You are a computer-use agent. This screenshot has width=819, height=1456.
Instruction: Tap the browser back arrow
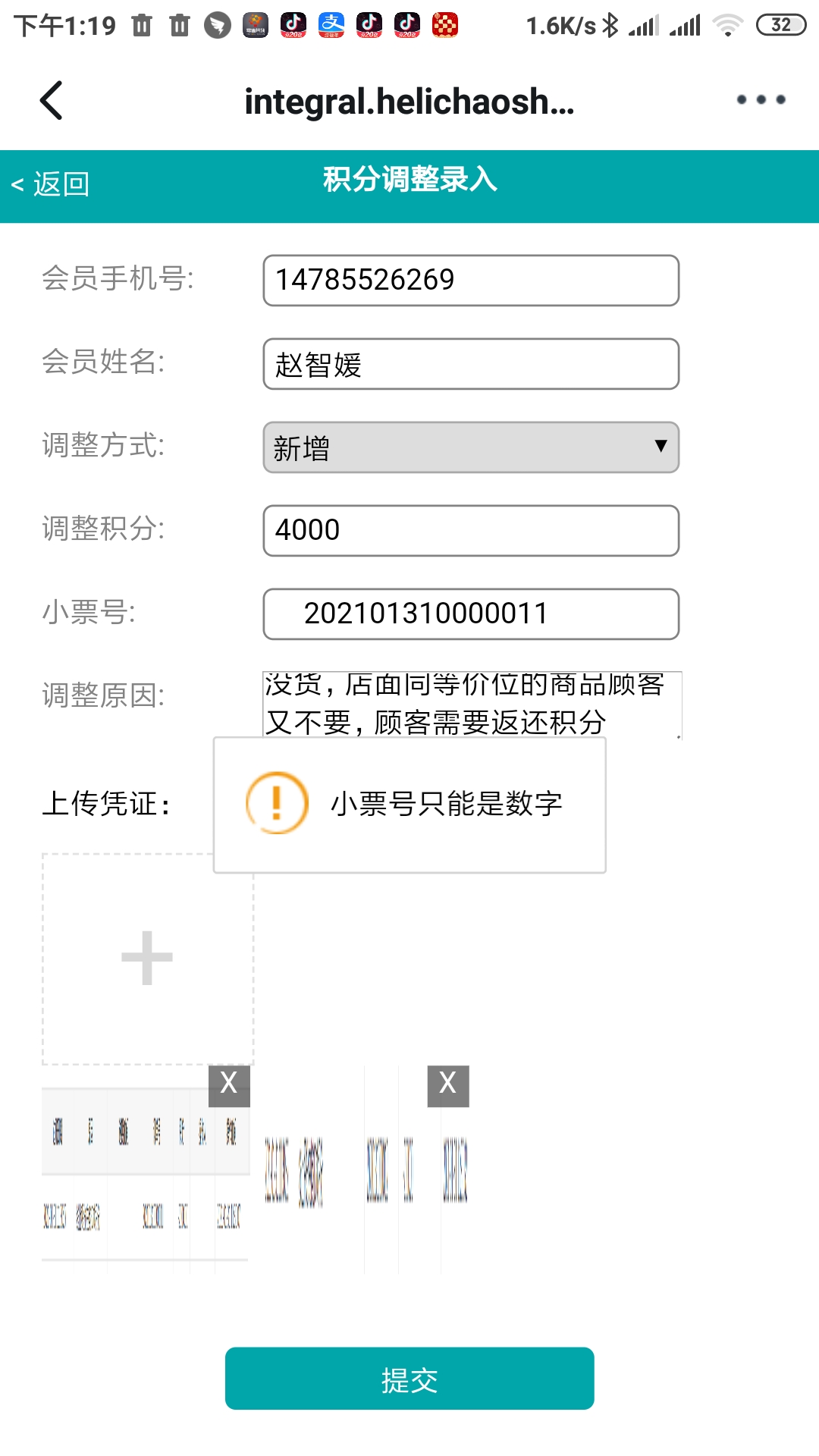click(x=51, y=100)
